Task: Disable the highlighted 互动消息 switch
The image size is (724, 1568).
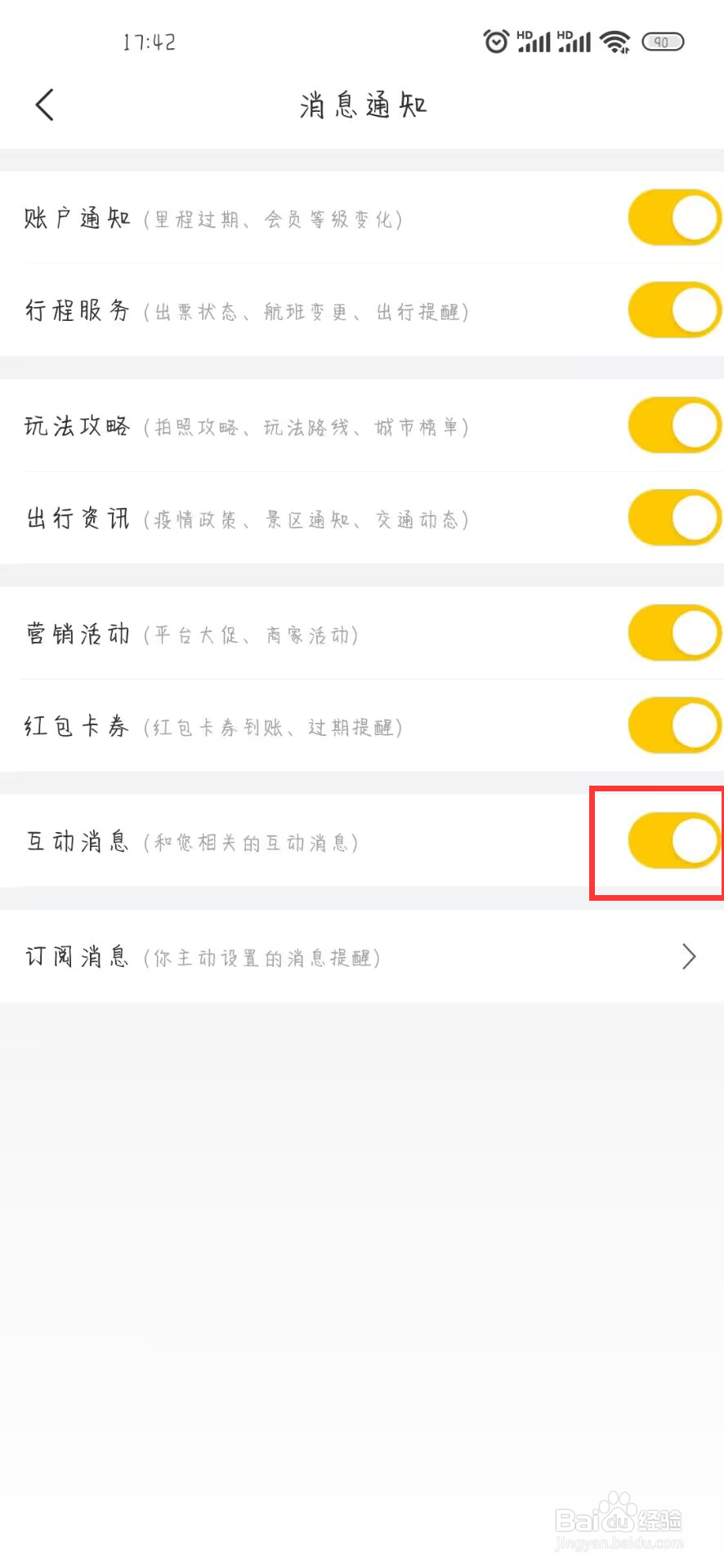Action: pos(672,840)
